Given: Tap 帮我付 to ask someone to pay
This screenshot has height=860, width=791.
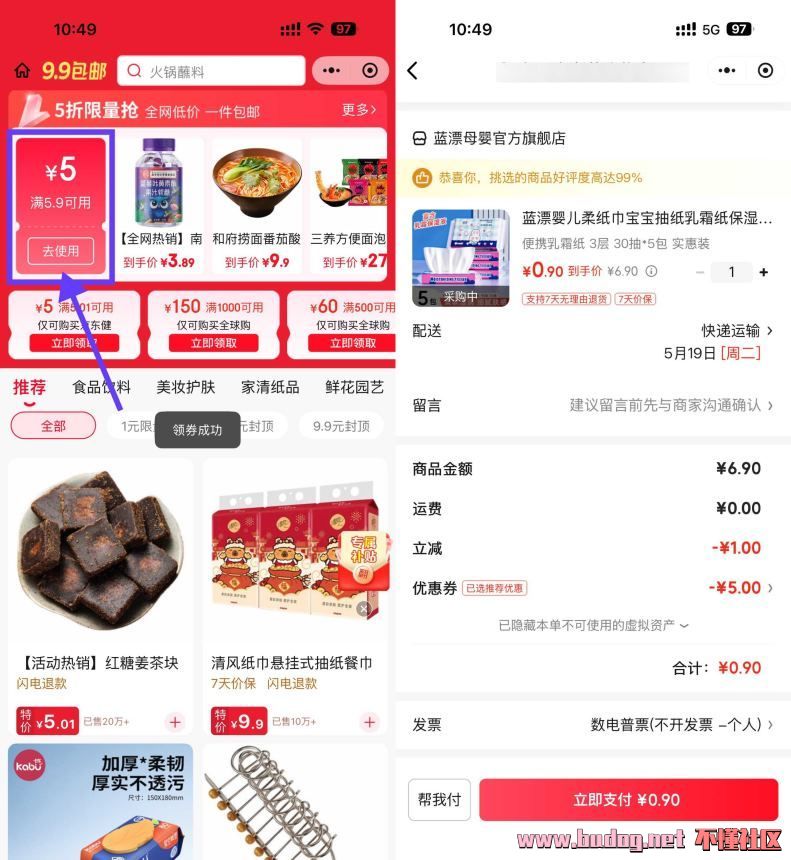Looking at the screenshot, I should click(x=439, y=800).
